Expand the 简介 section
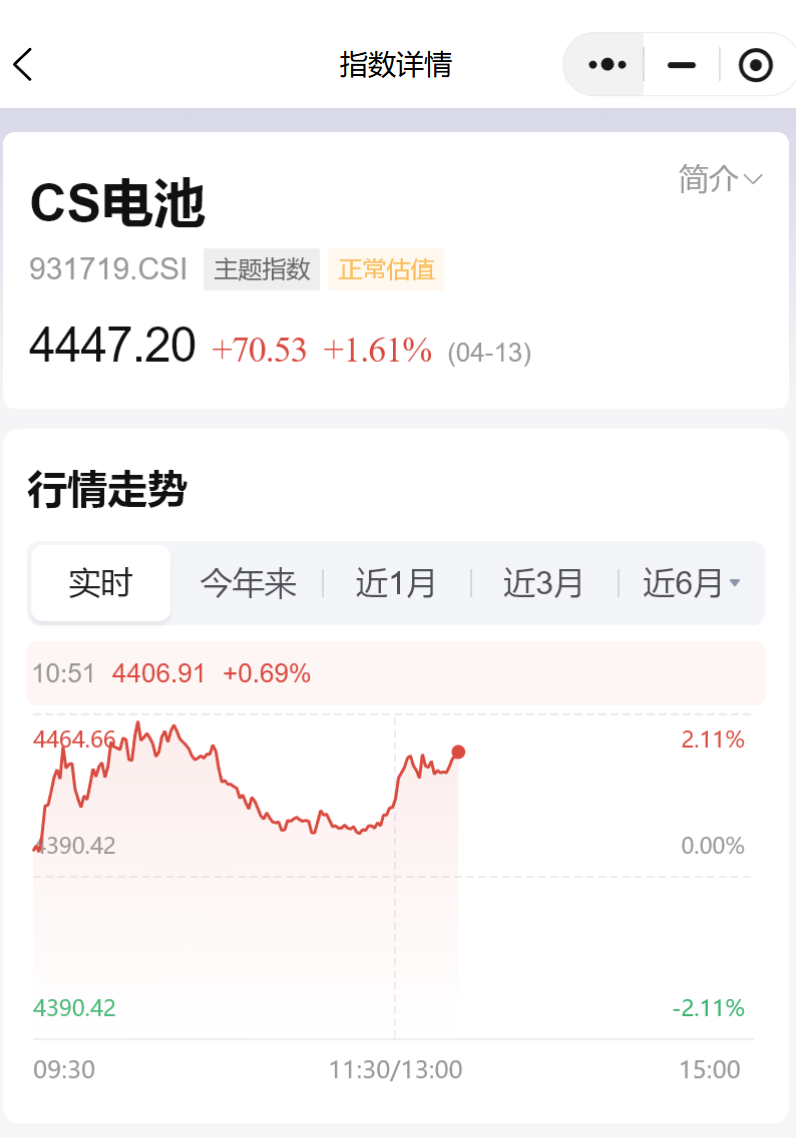Screen dimensions: 796x1138 click(720, 179)
